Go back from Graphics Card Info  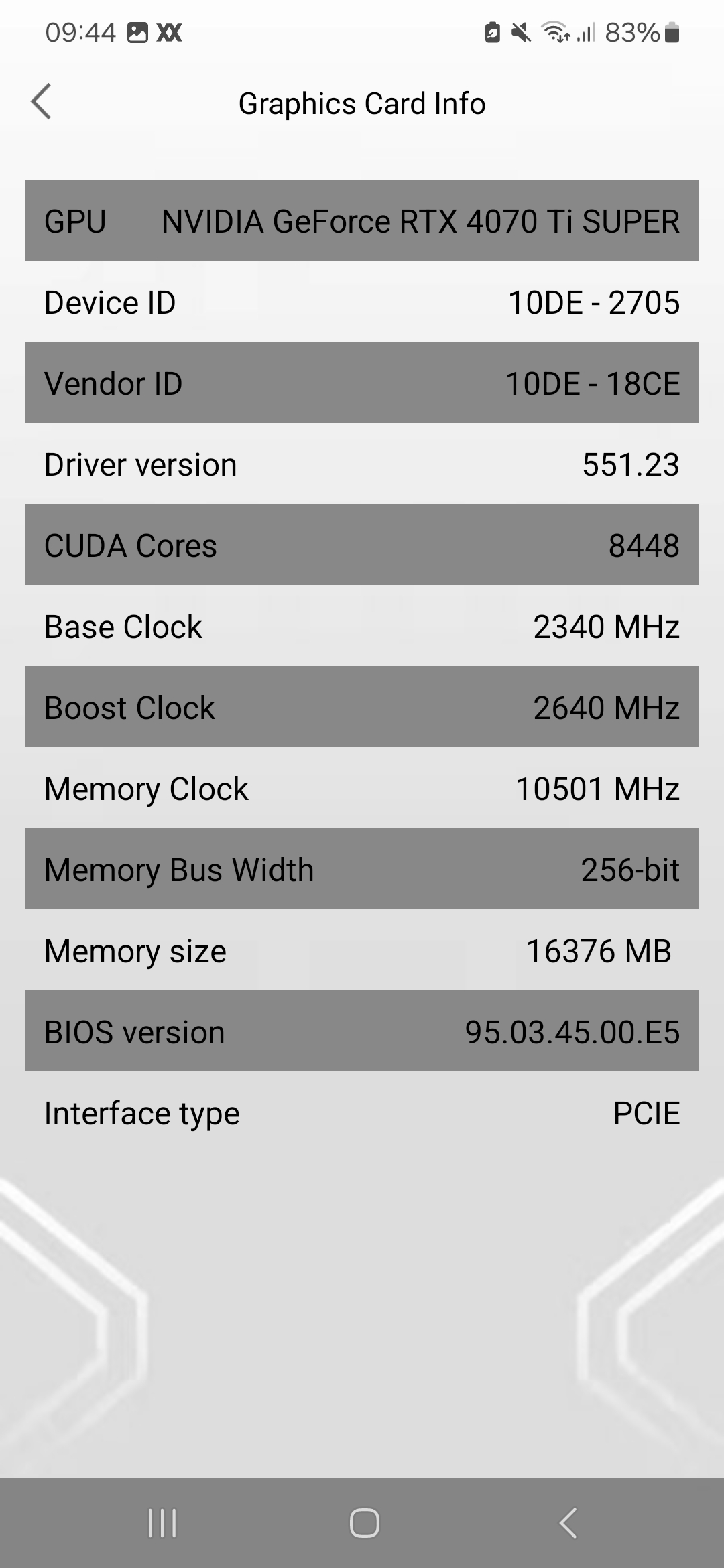pyautogui.click(x=42, y=102)
